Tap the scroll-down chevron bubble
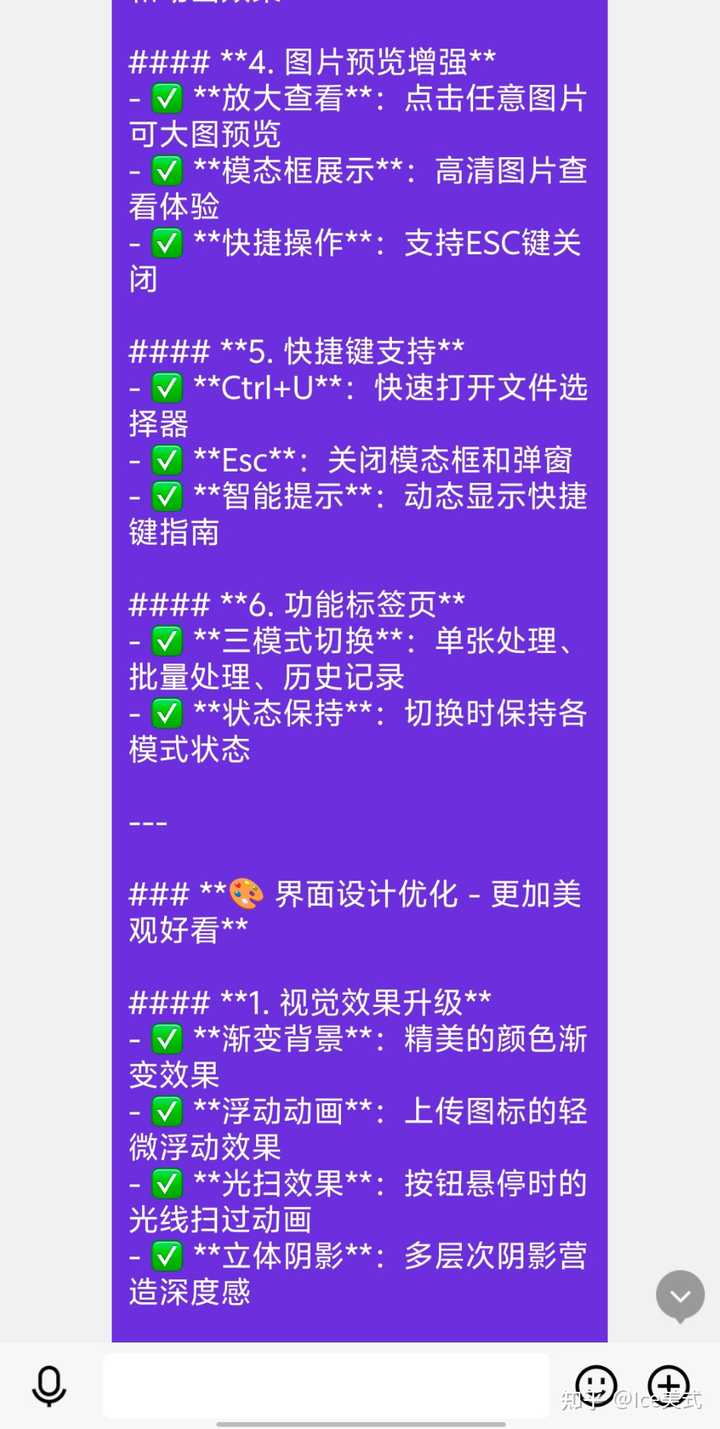720x1429 pixels. [679, 1295]
